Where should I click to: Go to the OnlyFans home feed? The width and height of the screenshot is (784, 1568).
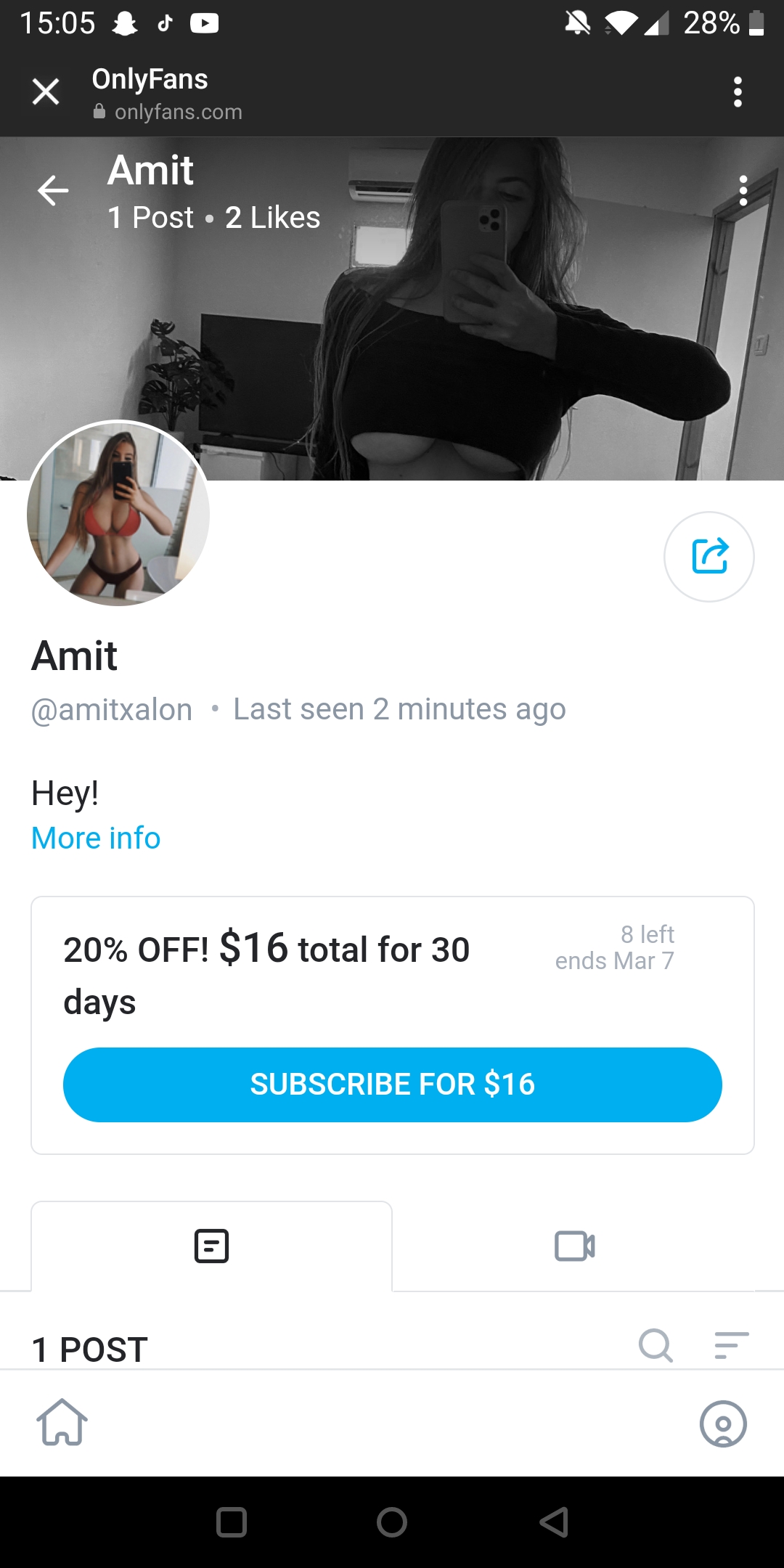point(62,1424)
